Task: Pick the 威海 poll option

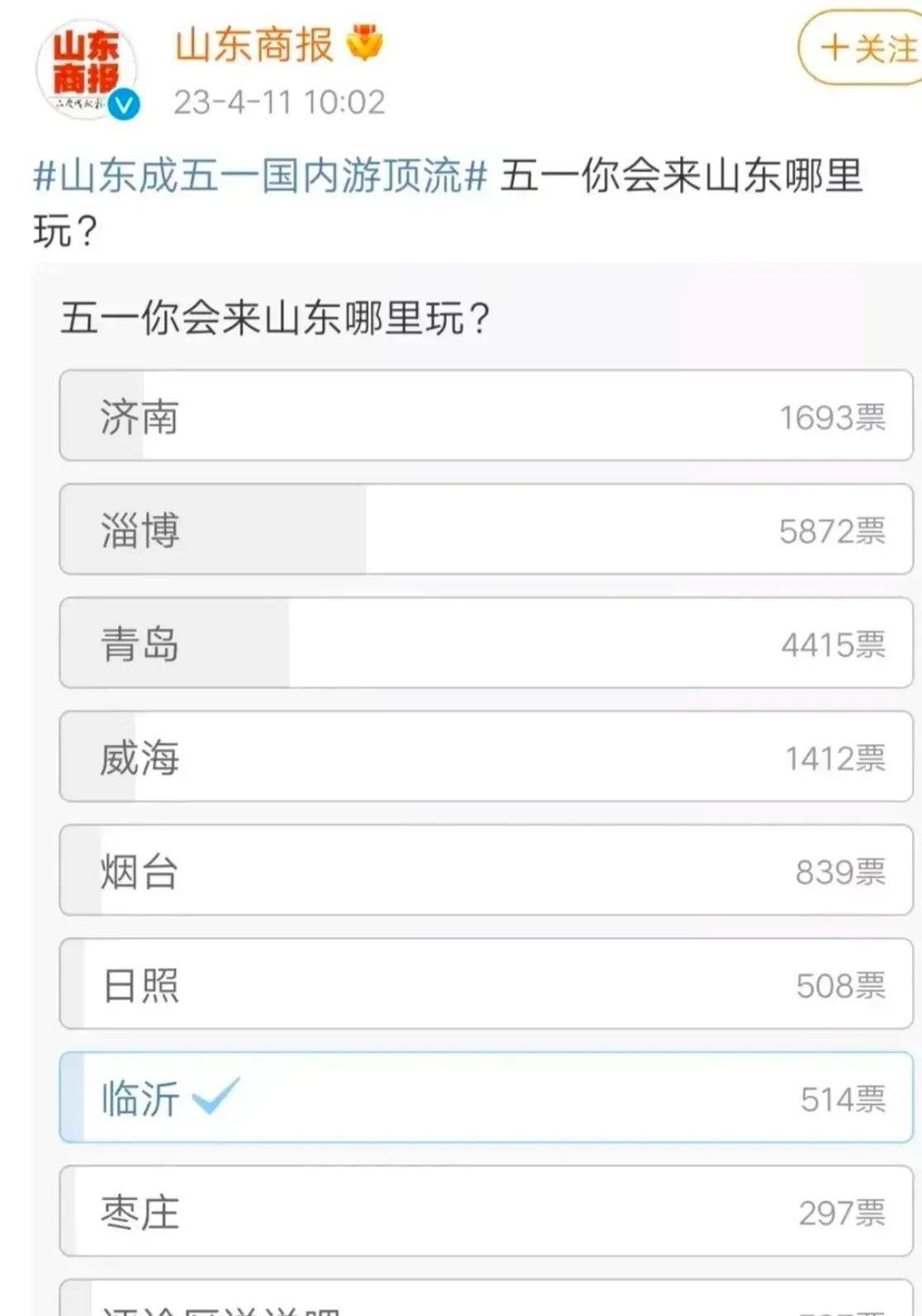Action: (485, 757)
